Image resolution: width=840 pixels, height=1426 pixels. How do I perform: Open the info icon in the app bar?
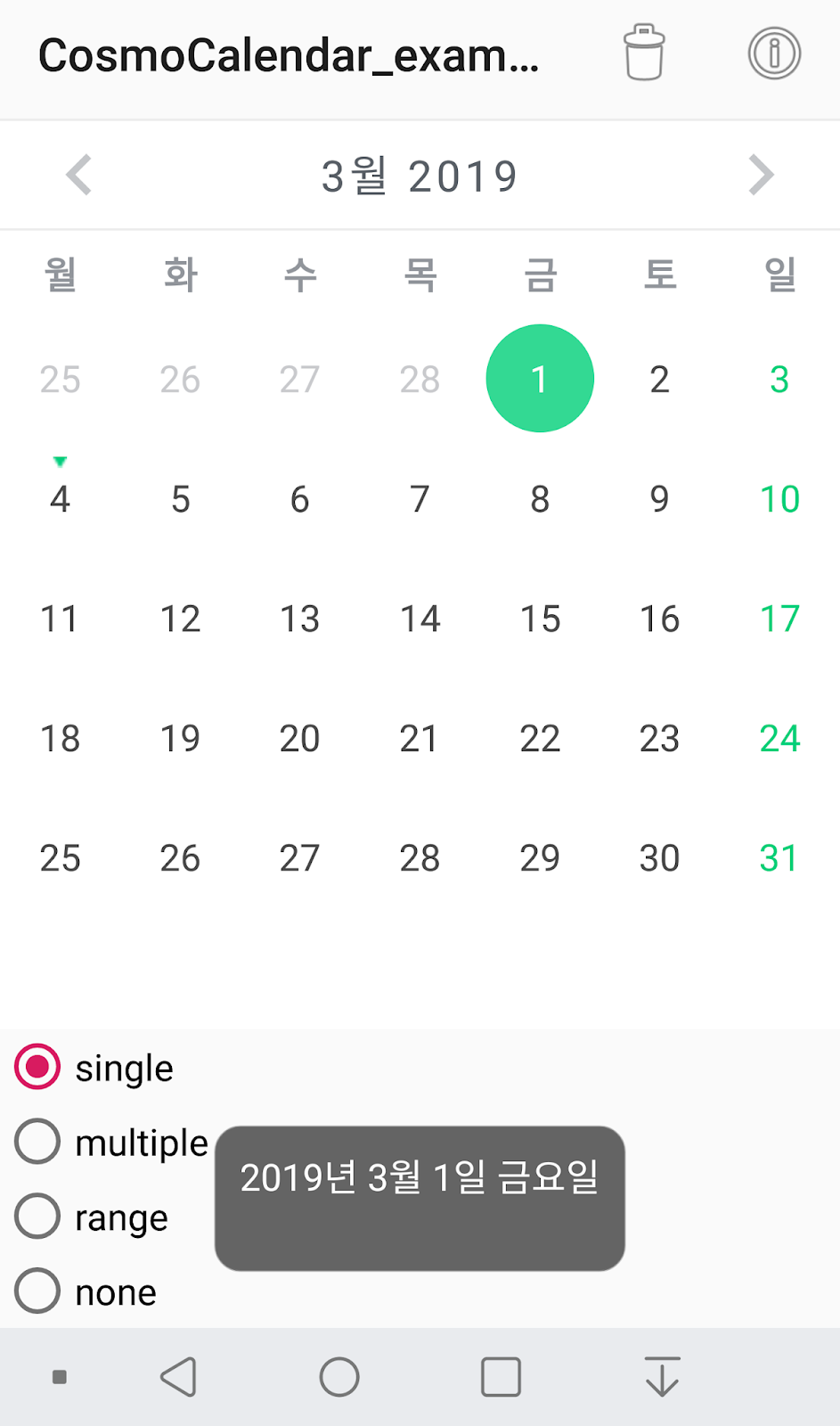pos(774,53)
